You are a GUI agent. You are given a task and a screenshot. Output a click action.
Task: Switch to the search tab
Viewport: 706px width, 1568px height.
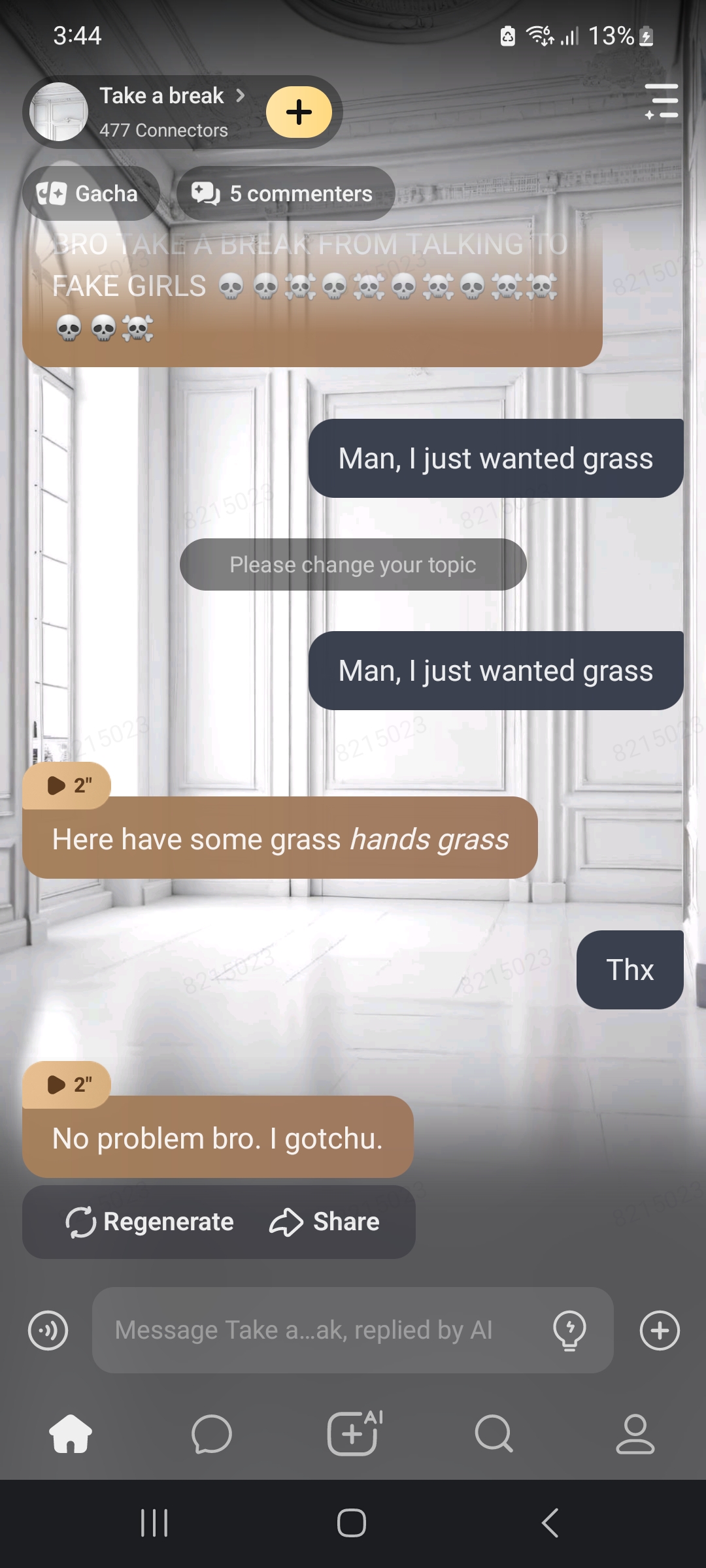click(x=494, y=1434)
